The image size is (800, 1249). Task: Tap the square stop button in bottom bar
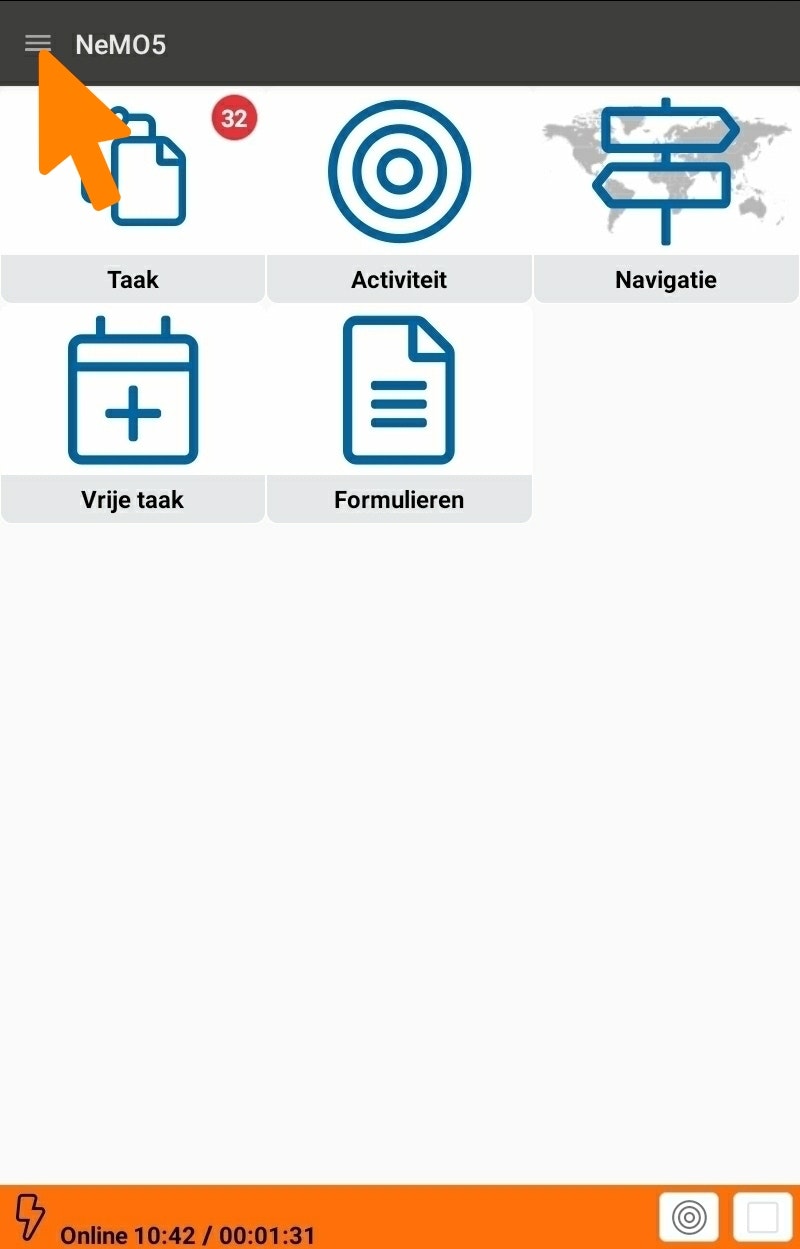click(762, 1217)
